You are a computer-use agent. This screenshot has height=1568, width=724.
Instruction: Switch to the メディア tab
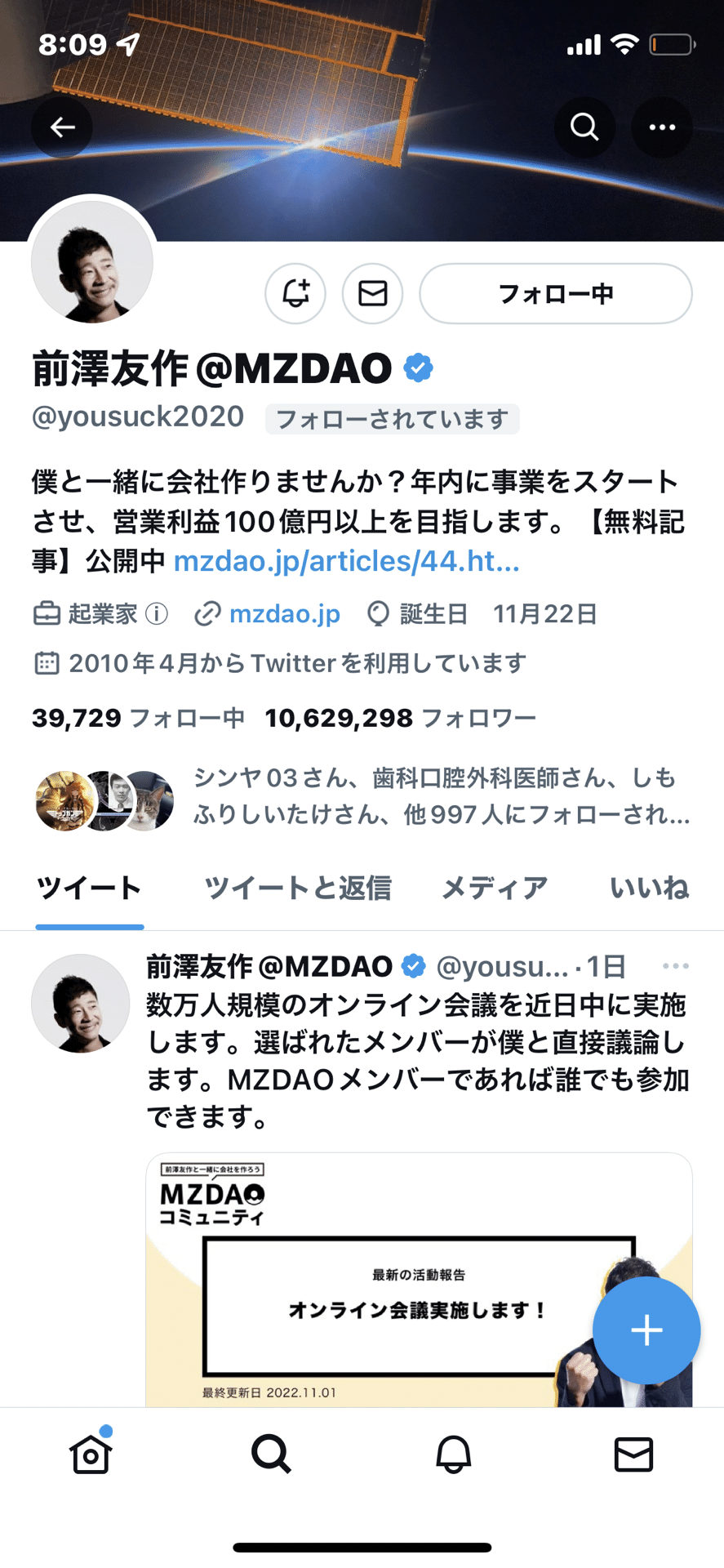494,888
